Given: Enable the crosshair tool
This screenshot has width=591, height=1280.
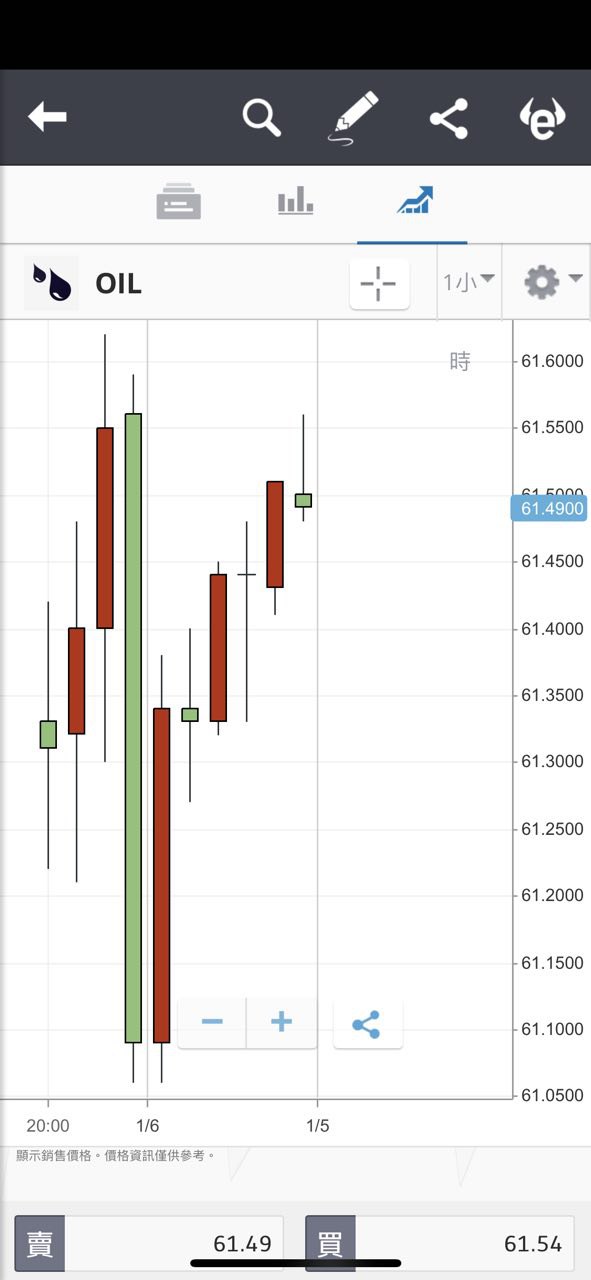Looking at the screenshot, I should (379, 284).
